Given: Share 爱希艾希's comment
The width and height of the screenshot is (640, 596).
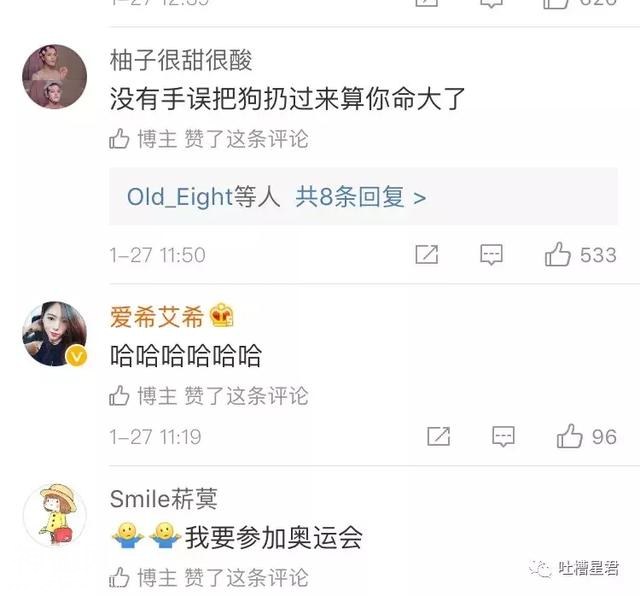Looking at the screenshot, I should point(439,437).
